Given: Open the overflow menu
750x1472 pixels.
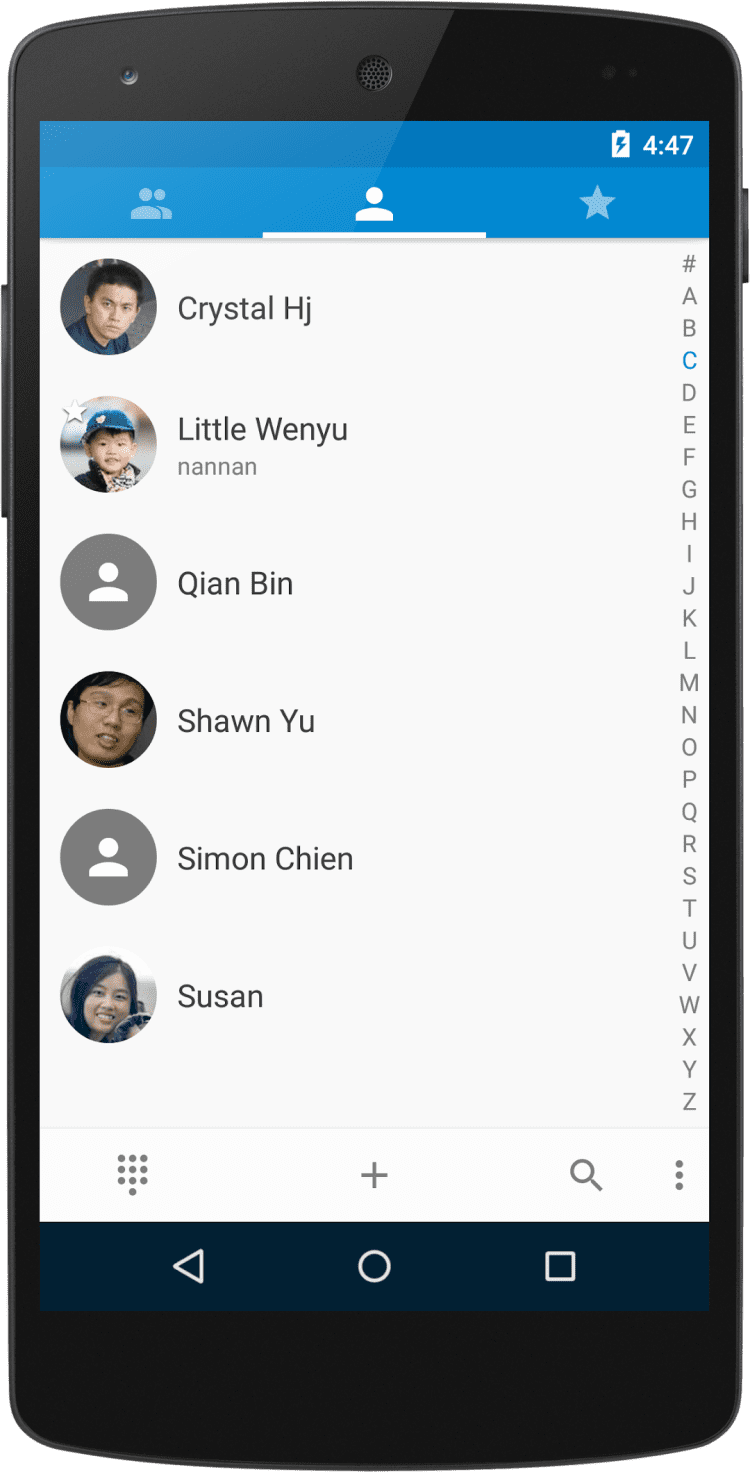Looking at the screenshot, I should pos(679,1175).
